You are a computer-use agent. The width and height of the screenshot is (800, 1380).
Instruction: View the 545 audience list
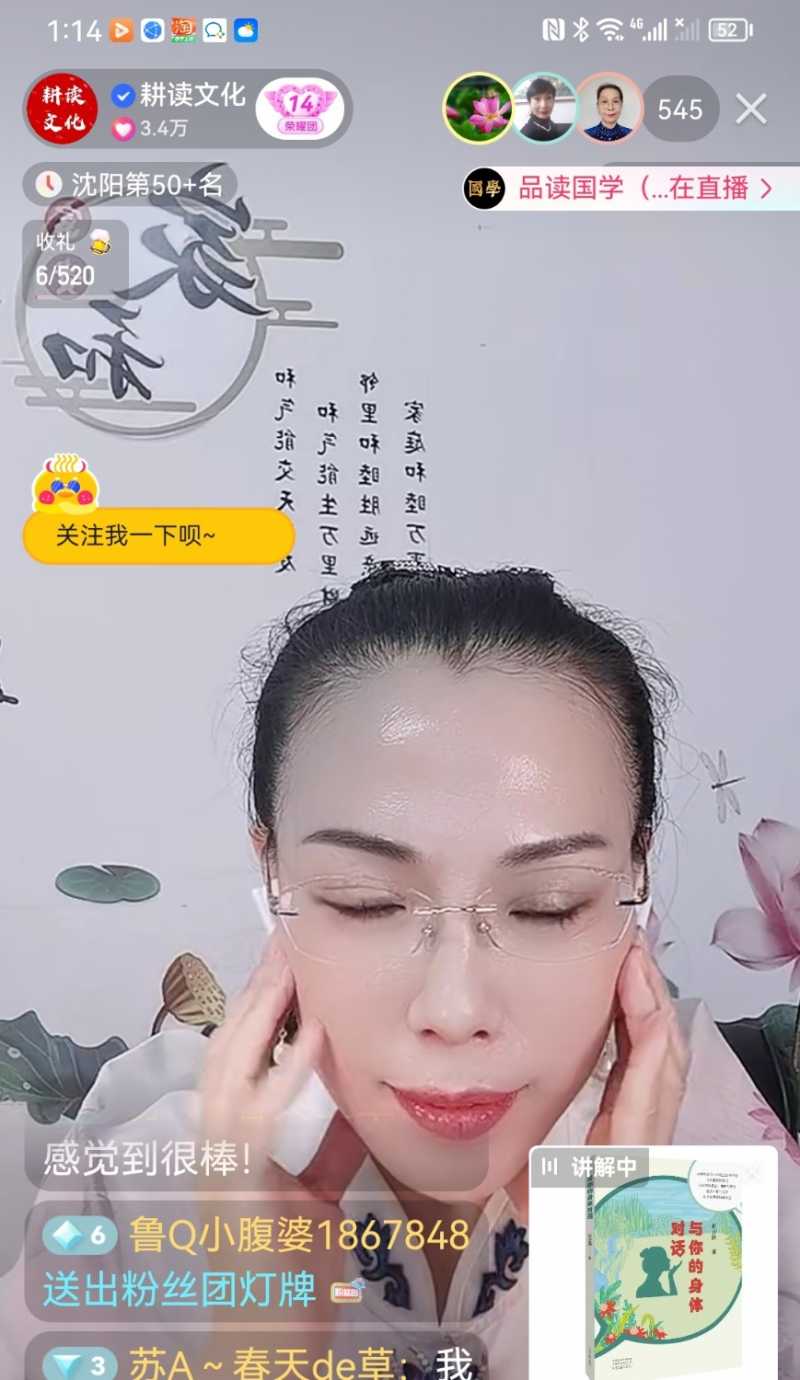click(680, 109)
